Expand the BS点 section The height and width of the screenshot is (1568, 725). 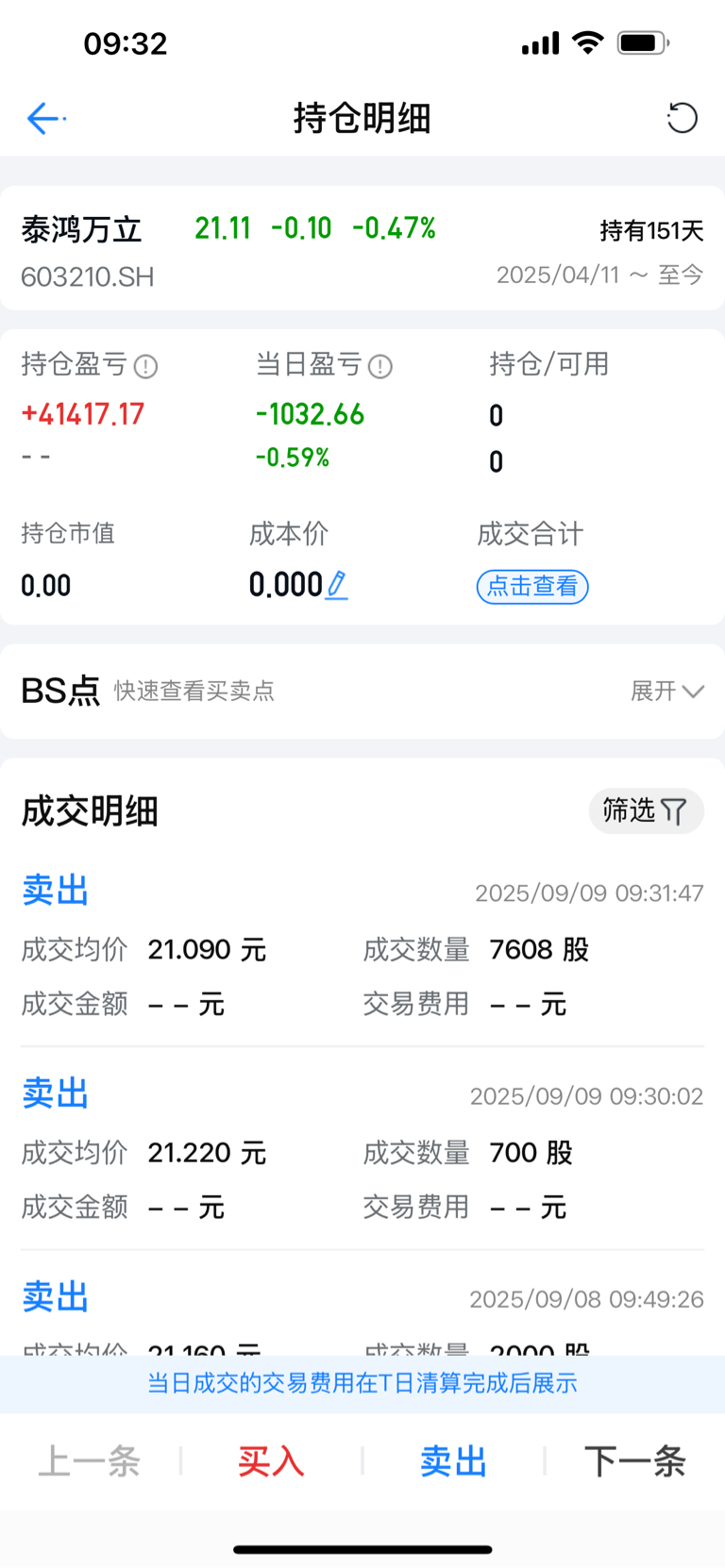(667, 691)
